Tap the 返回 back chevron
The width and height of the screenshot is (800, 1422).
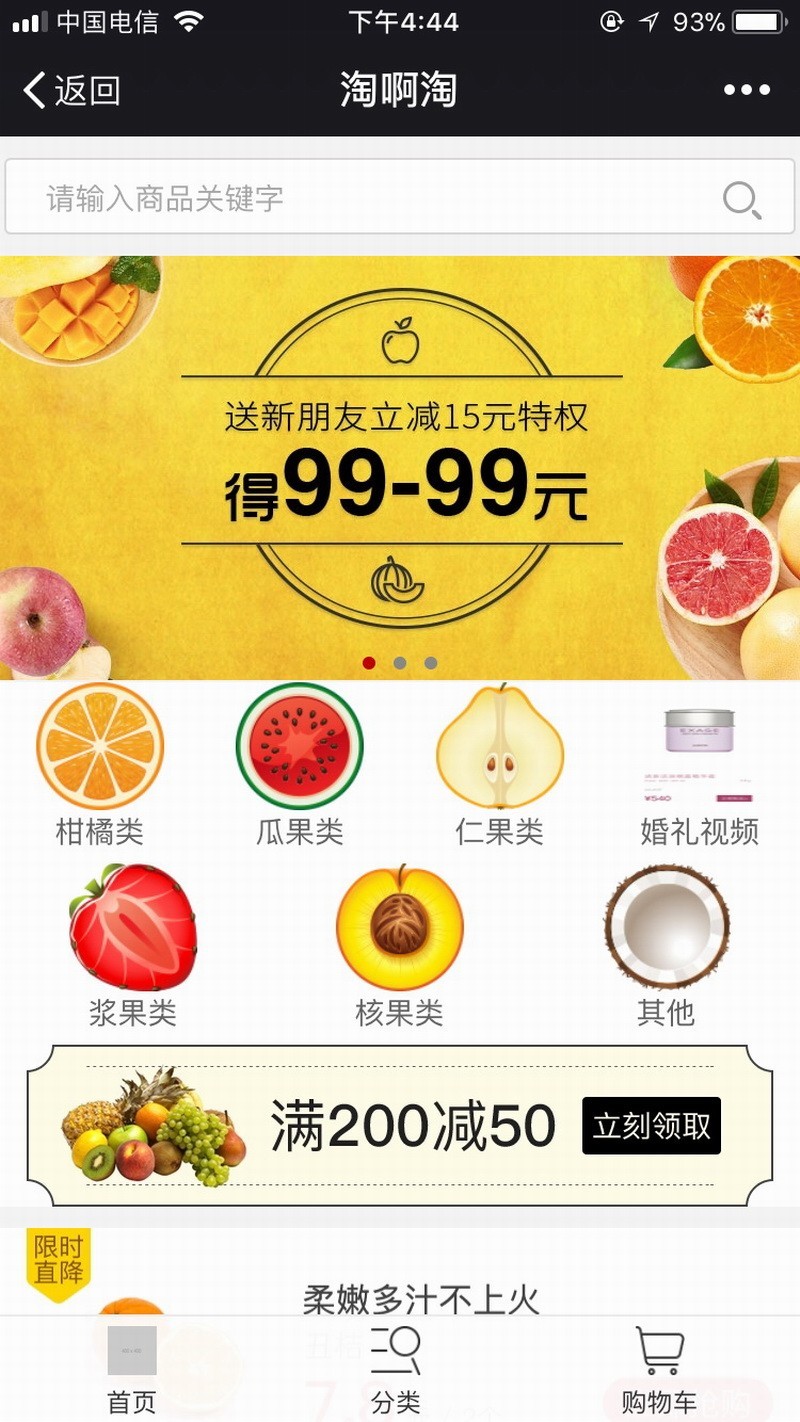(x=35, y=89)
